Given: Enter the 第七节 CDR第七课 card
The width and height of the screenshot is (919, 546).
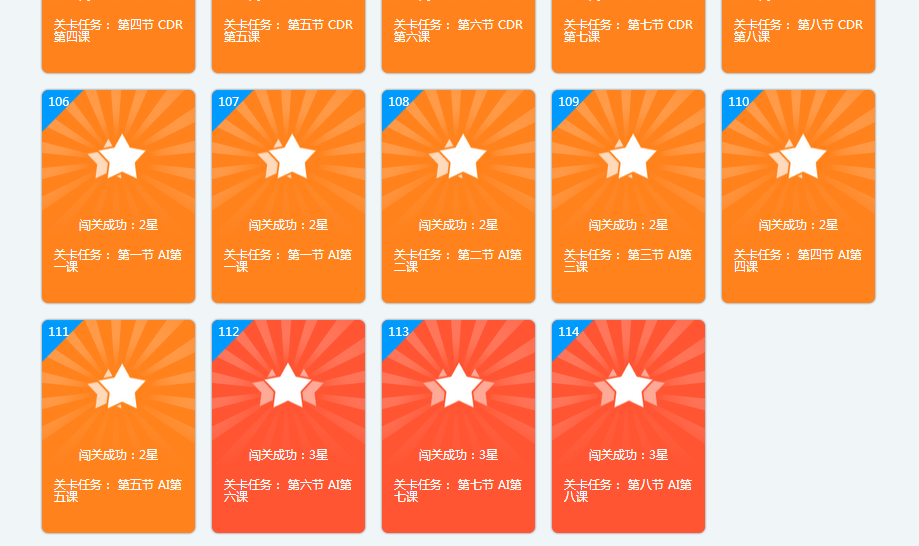Looking at the screenshot, I should tap(628, 35).
